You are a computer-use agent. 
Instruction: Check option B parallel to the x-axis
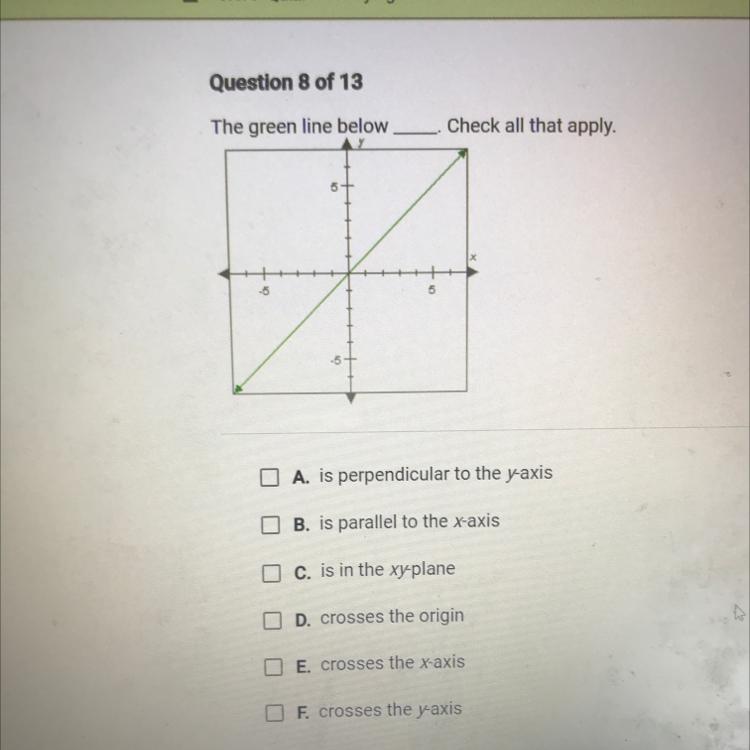268,524
